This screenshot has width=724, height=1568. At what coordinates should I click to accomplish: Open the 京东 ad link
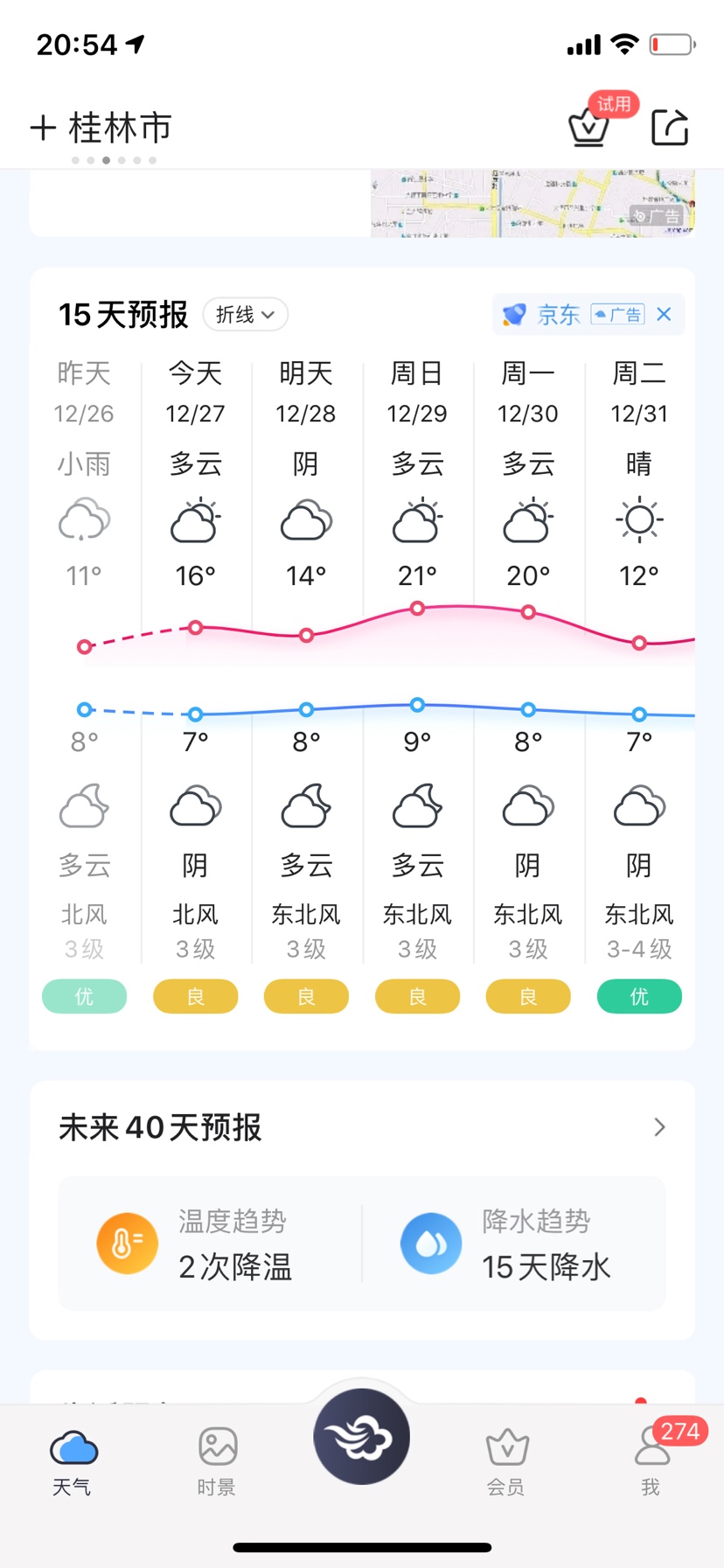click(x=558, y=315)
